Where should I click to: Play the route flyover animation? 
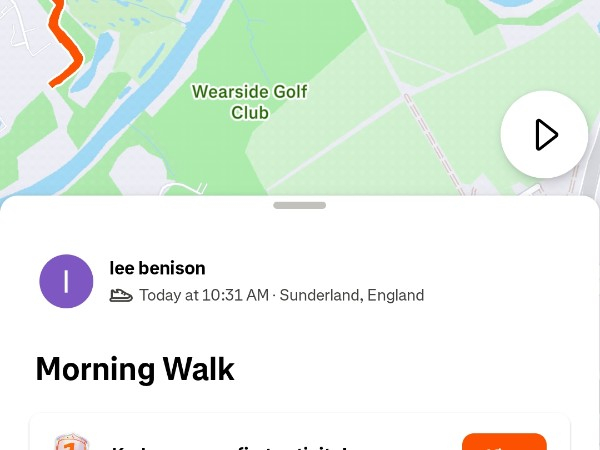(544, 135)
